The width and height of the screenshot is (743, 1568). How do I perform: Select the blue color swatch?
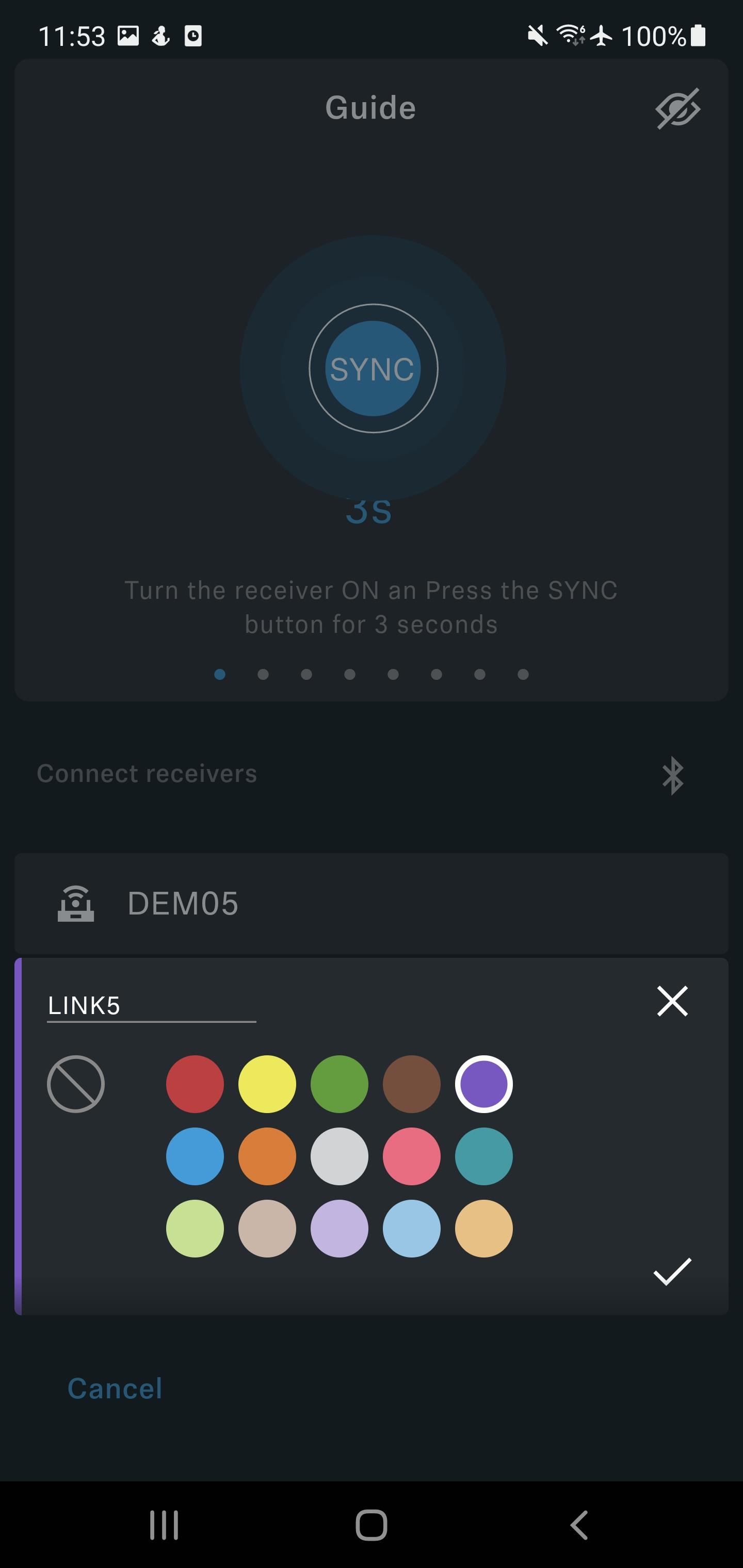coord(195,1156)
